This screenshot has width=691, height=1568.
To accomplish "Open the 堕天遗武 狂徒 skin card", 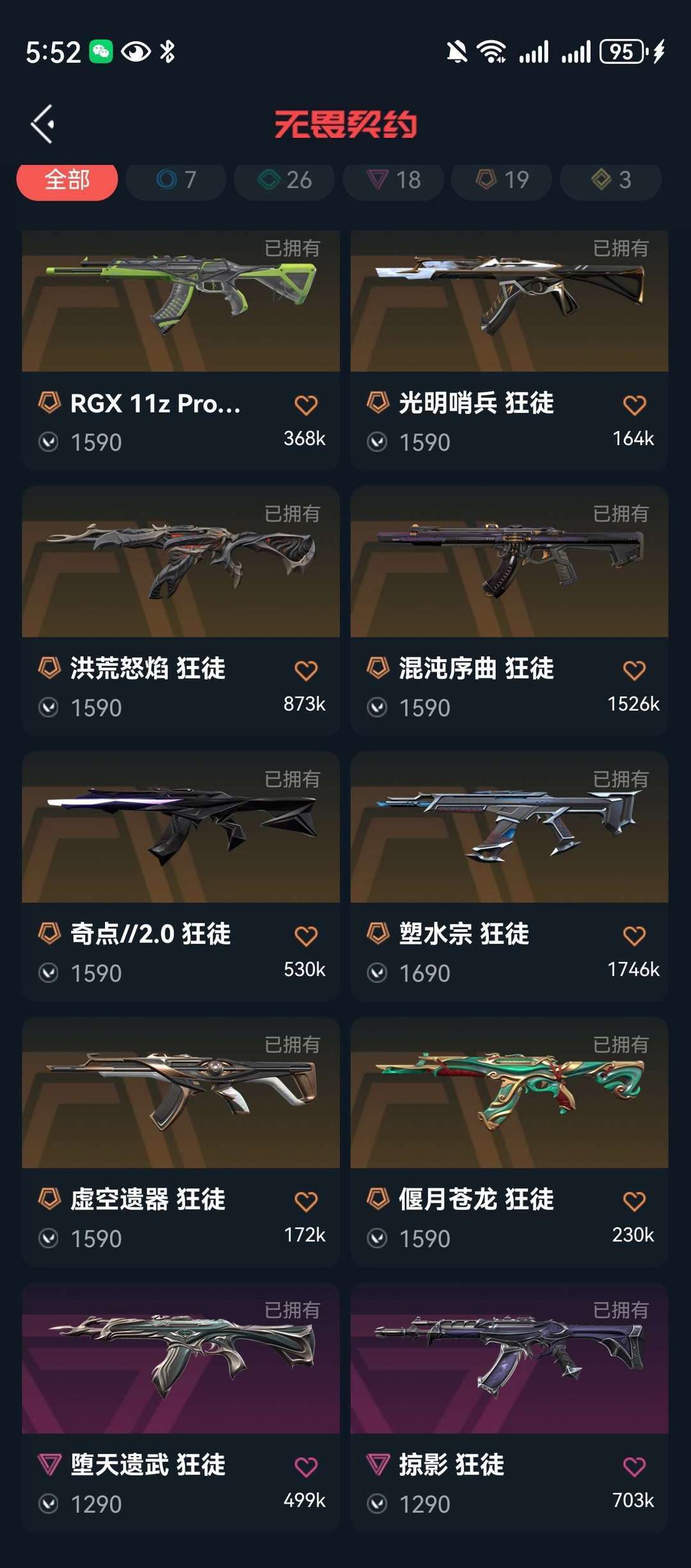I will (181, 1407).
